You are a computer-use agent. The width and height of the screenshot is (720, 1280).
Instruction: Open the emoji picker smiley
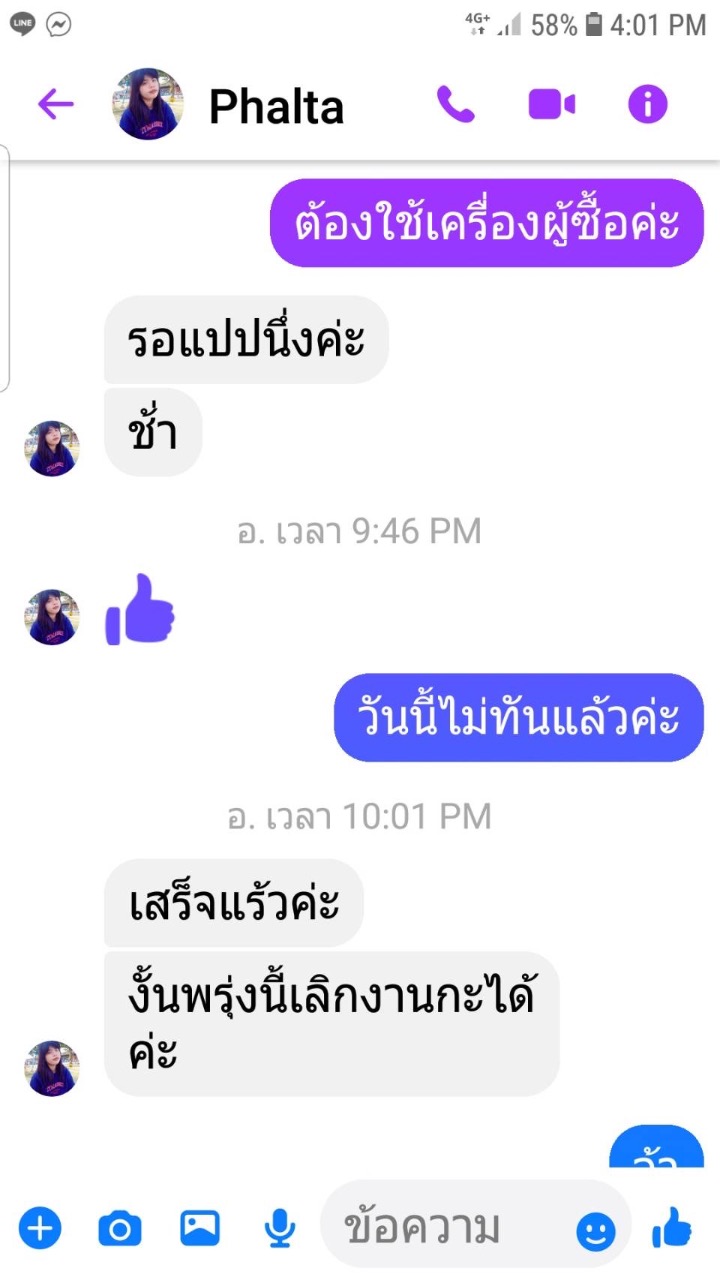(596, 1231)
